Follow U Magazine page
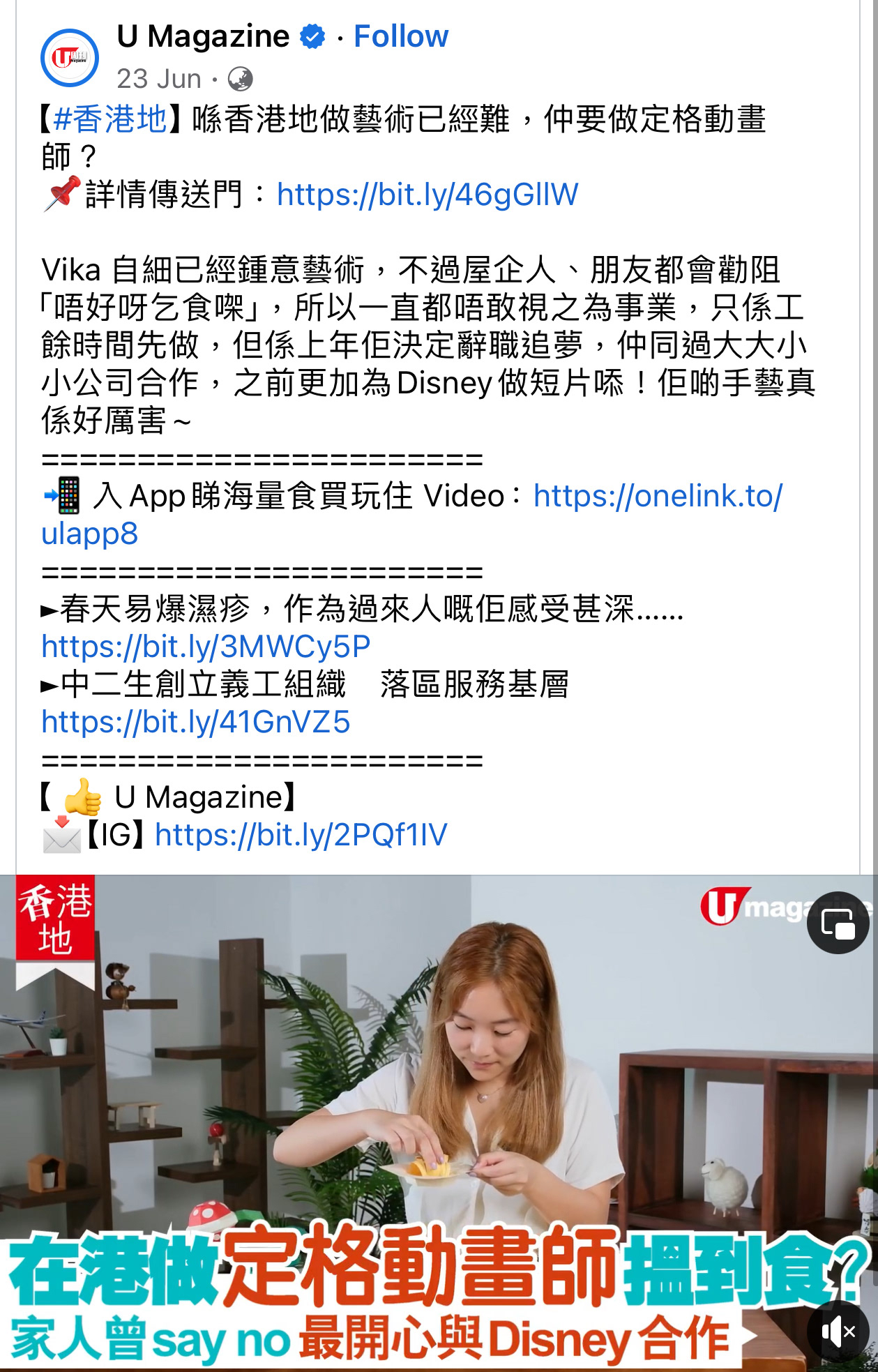This screenshot has height=1372, width=878. click(x=400, y=36)
